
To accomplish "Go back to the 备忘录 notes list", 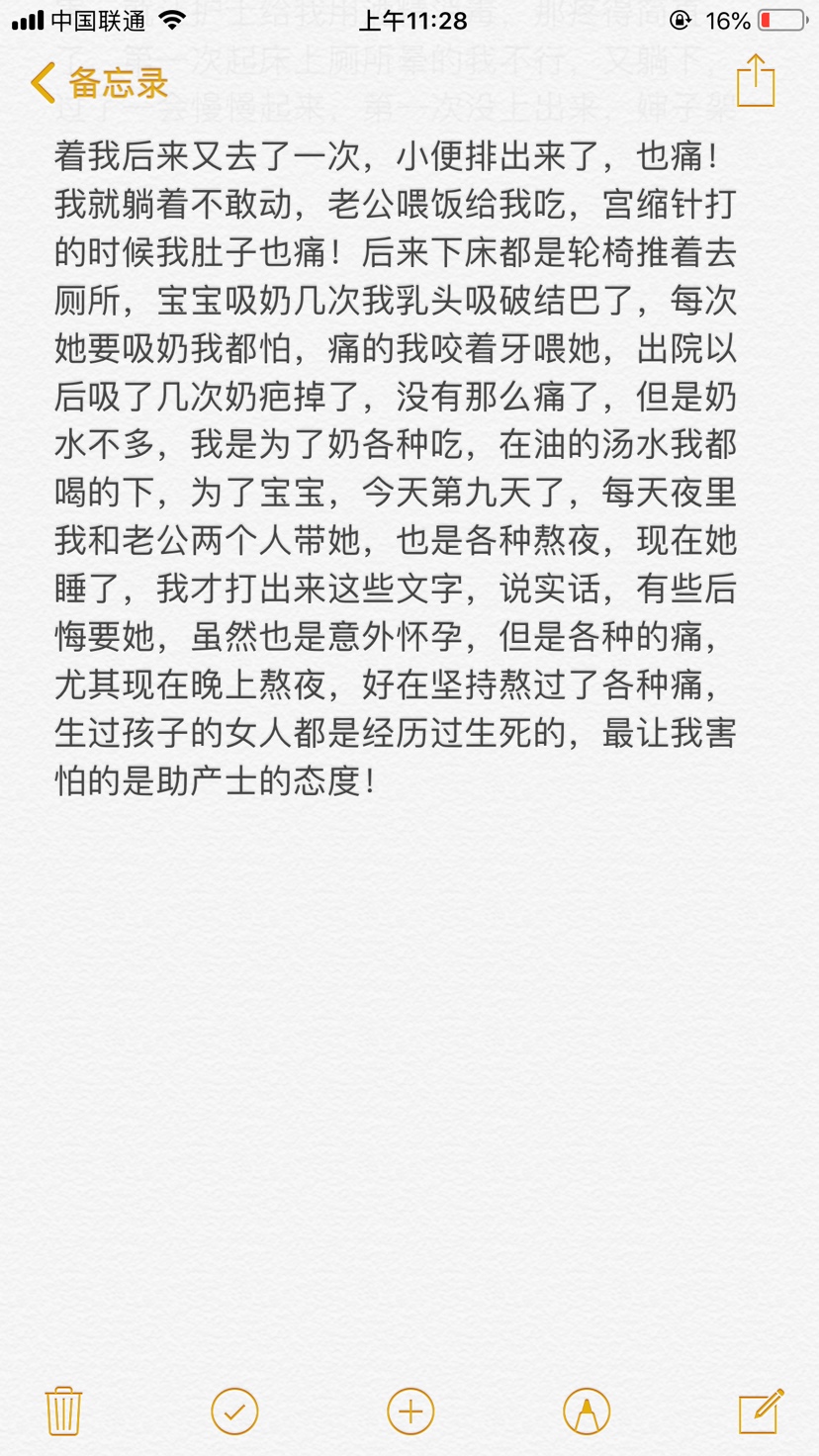I will tap(99, 83).
